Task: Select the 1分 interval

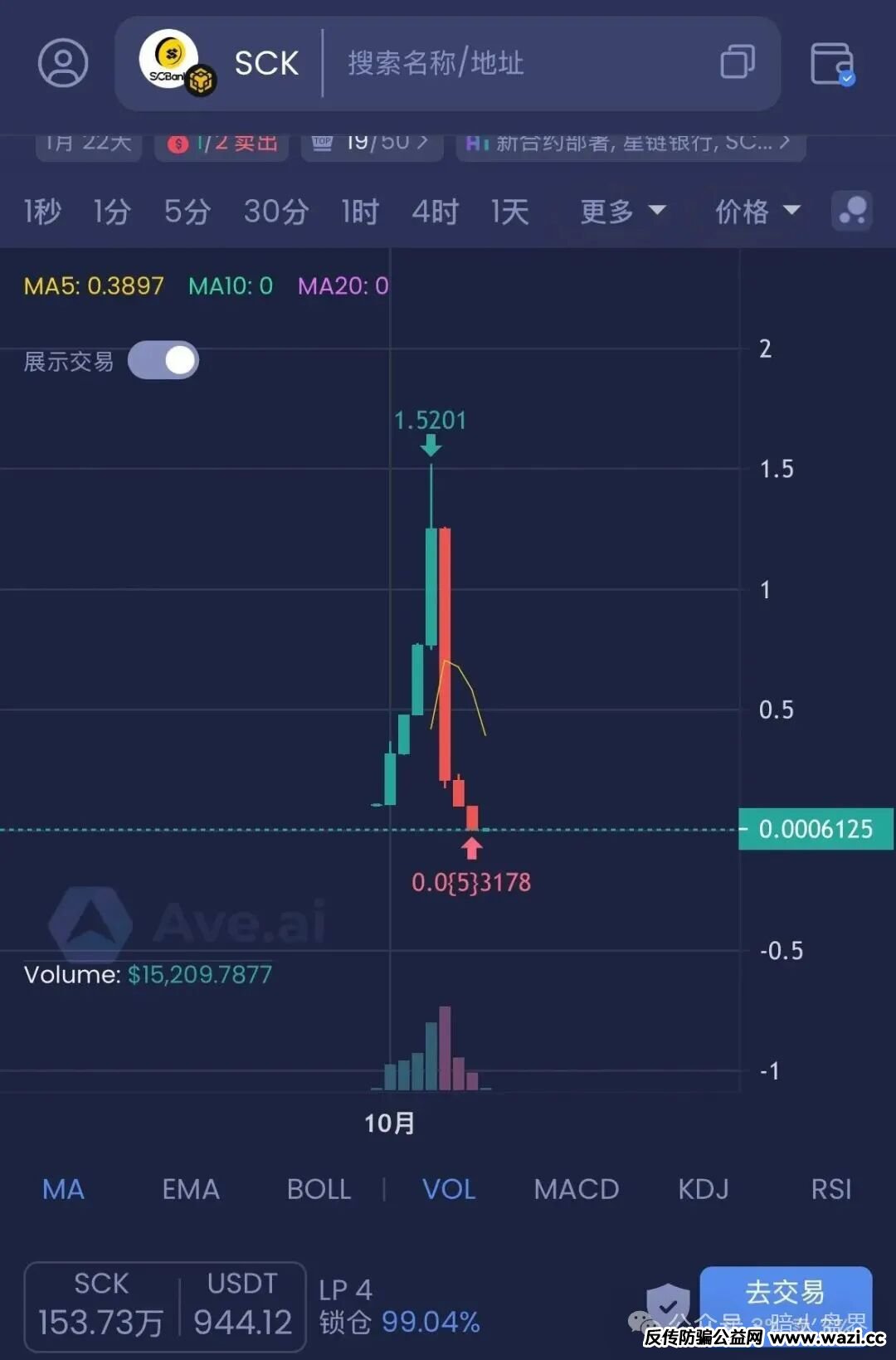Action: [x=112, y=212]
